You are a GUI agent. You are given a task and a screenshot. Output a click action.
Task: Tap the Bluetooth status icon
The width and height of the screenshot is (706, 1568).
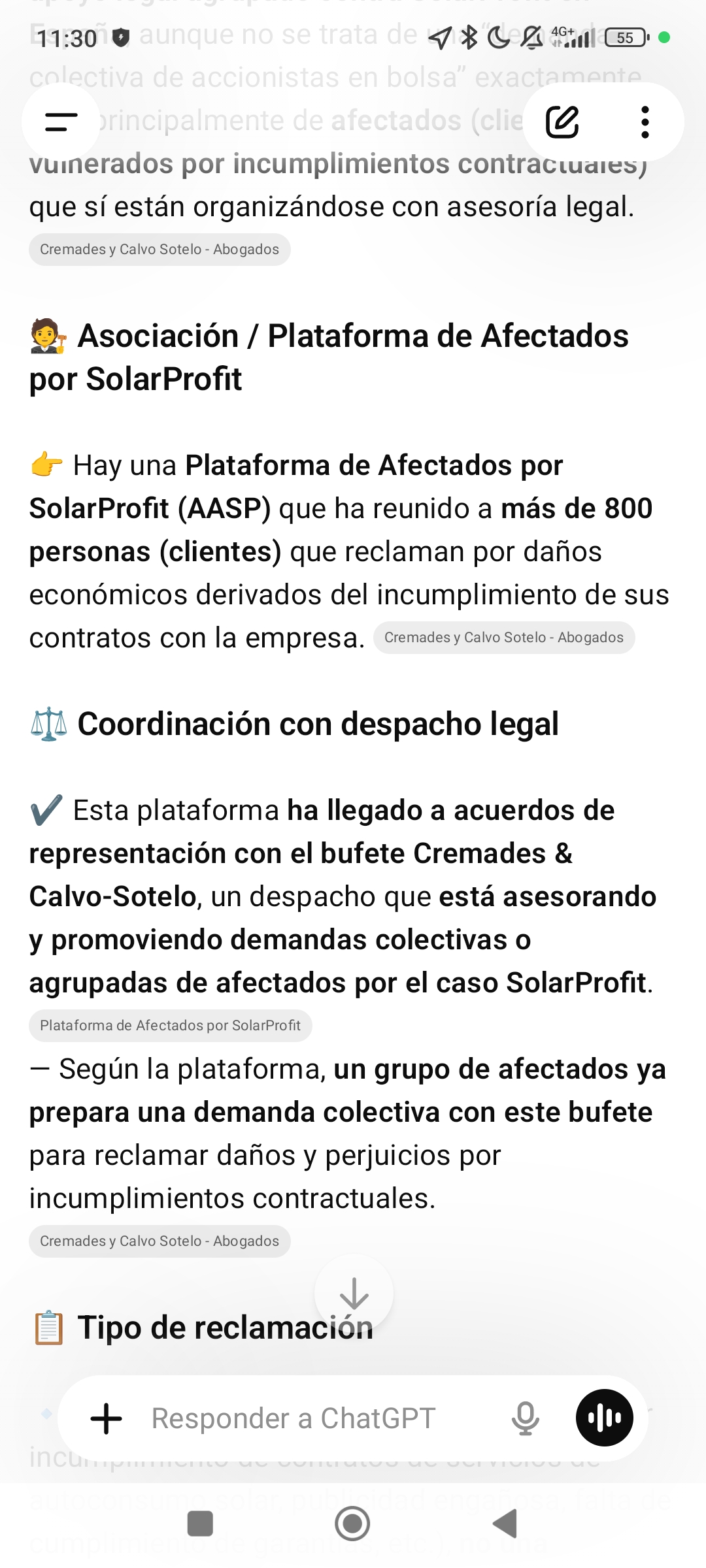tap(468, 39)
